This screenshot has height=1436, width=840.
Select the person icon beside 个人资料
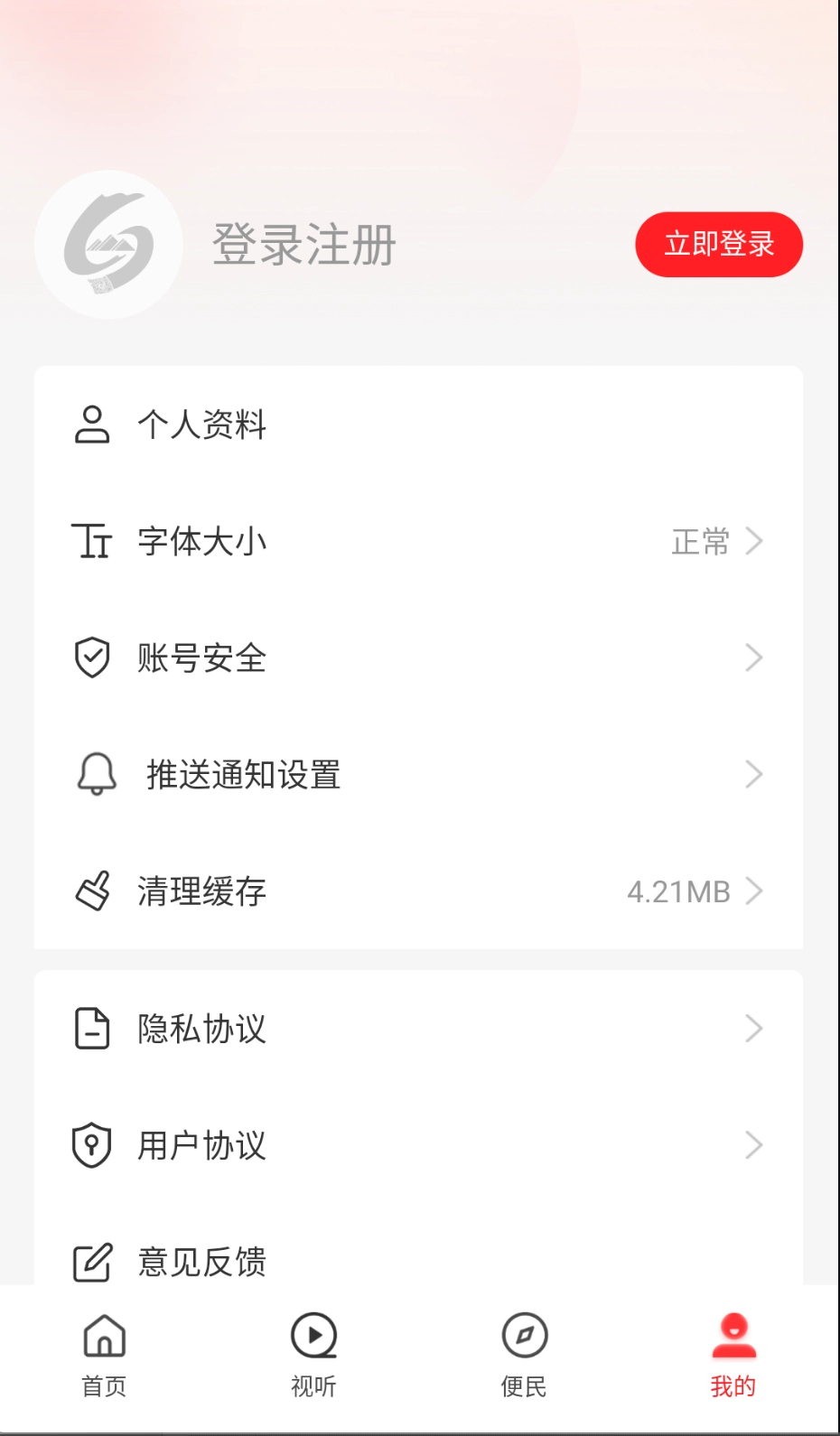(91, 424)
